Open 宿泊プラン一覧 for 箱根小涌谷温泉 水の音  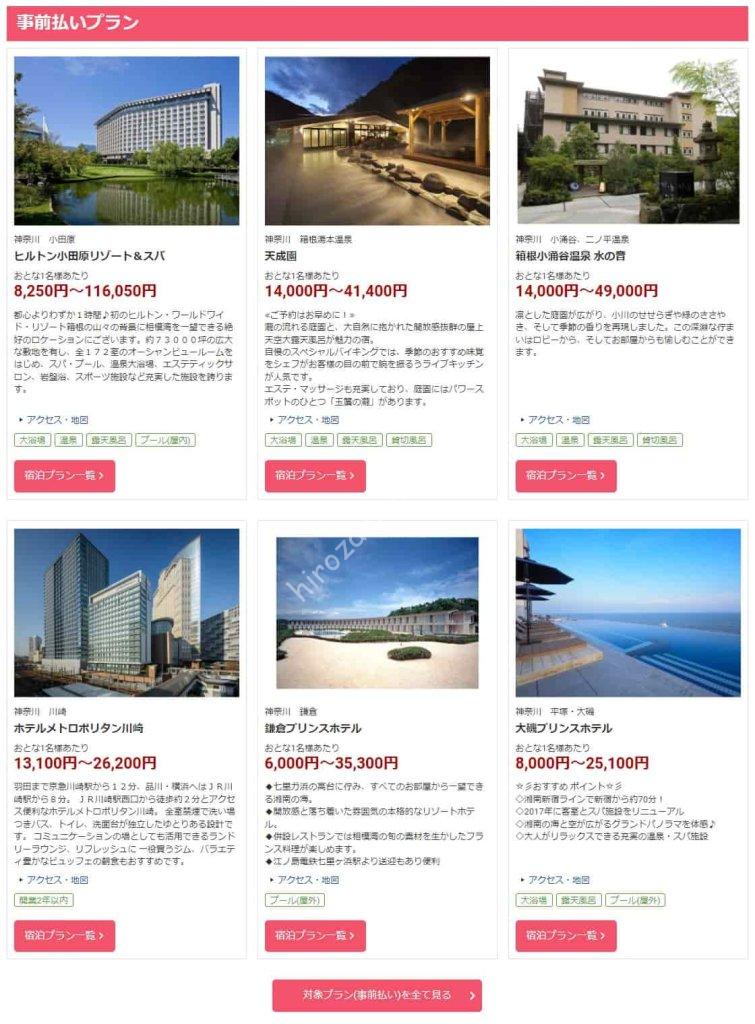(x=566, y=476)
